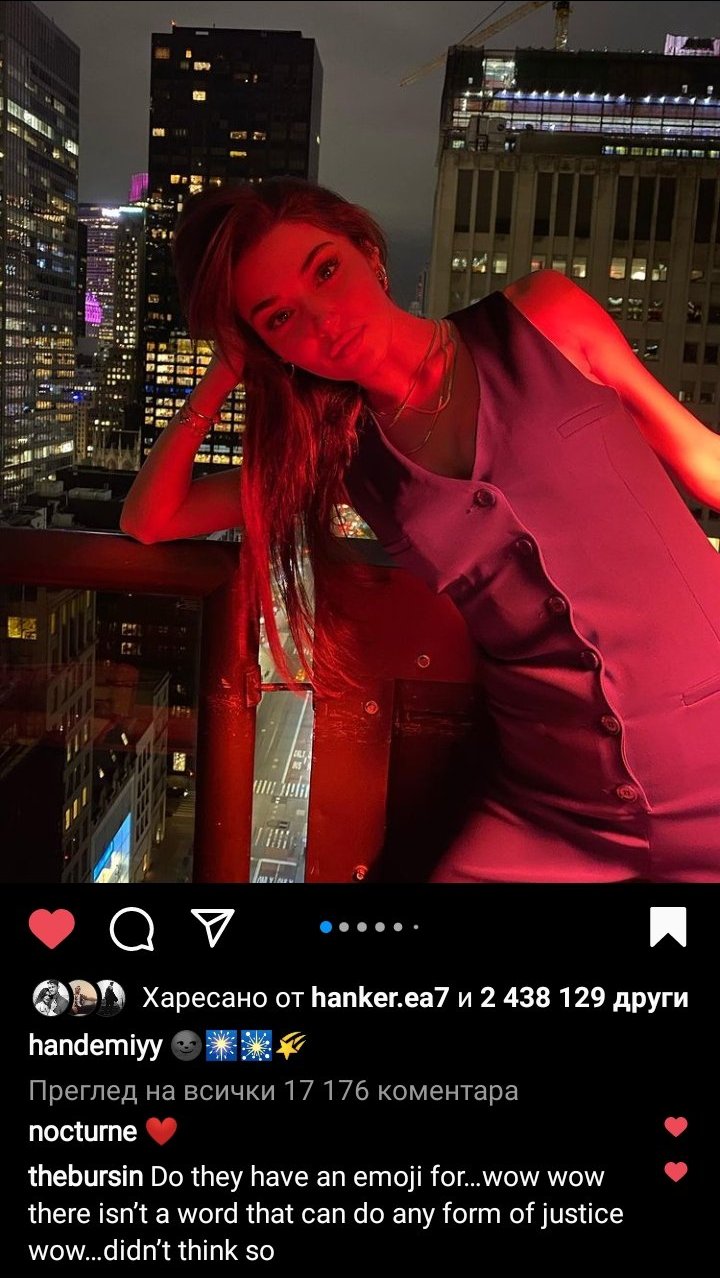The image size is (720, 1278).
Task: View all 17 176 comments
Action: click(x=273, y=1090)
